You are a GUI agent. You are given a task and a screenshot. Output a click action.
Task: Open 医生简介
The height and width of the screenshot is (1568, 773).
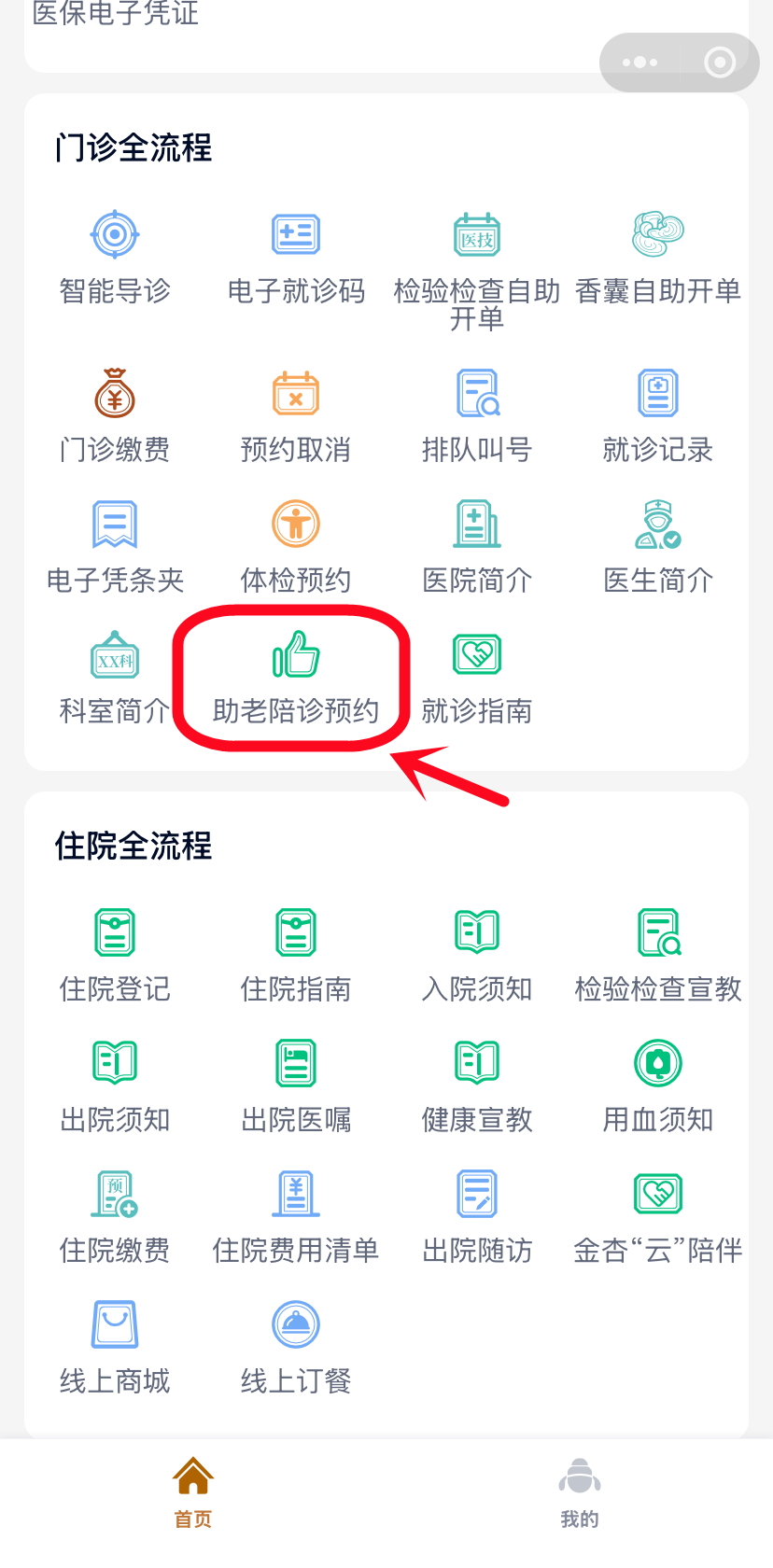(658, 546)
